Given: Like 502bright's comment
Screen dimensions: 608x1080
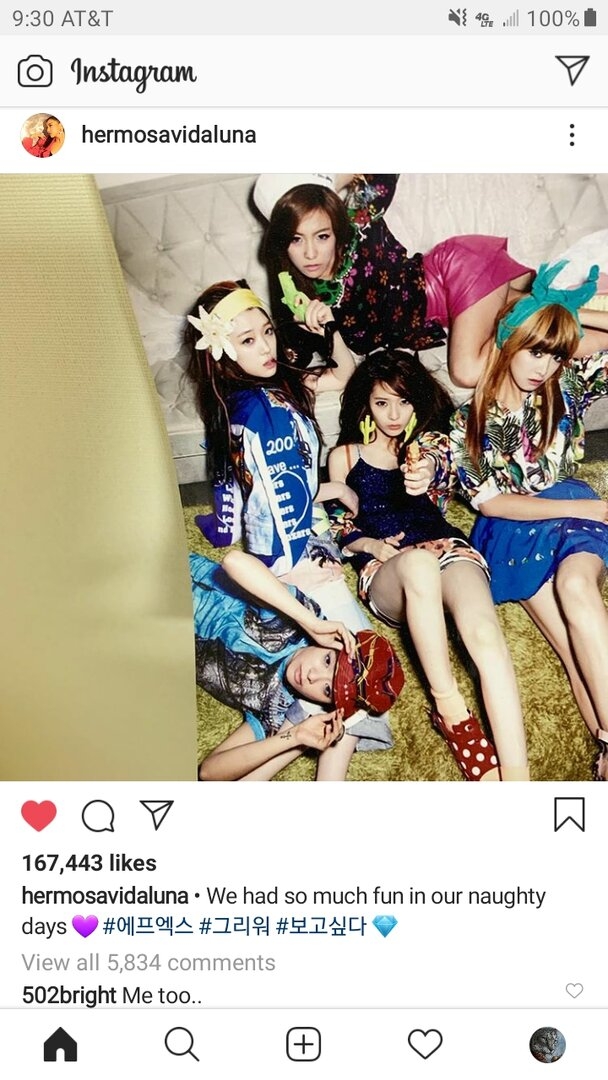Looking at the screenshot, I should (x=574, y=990).
